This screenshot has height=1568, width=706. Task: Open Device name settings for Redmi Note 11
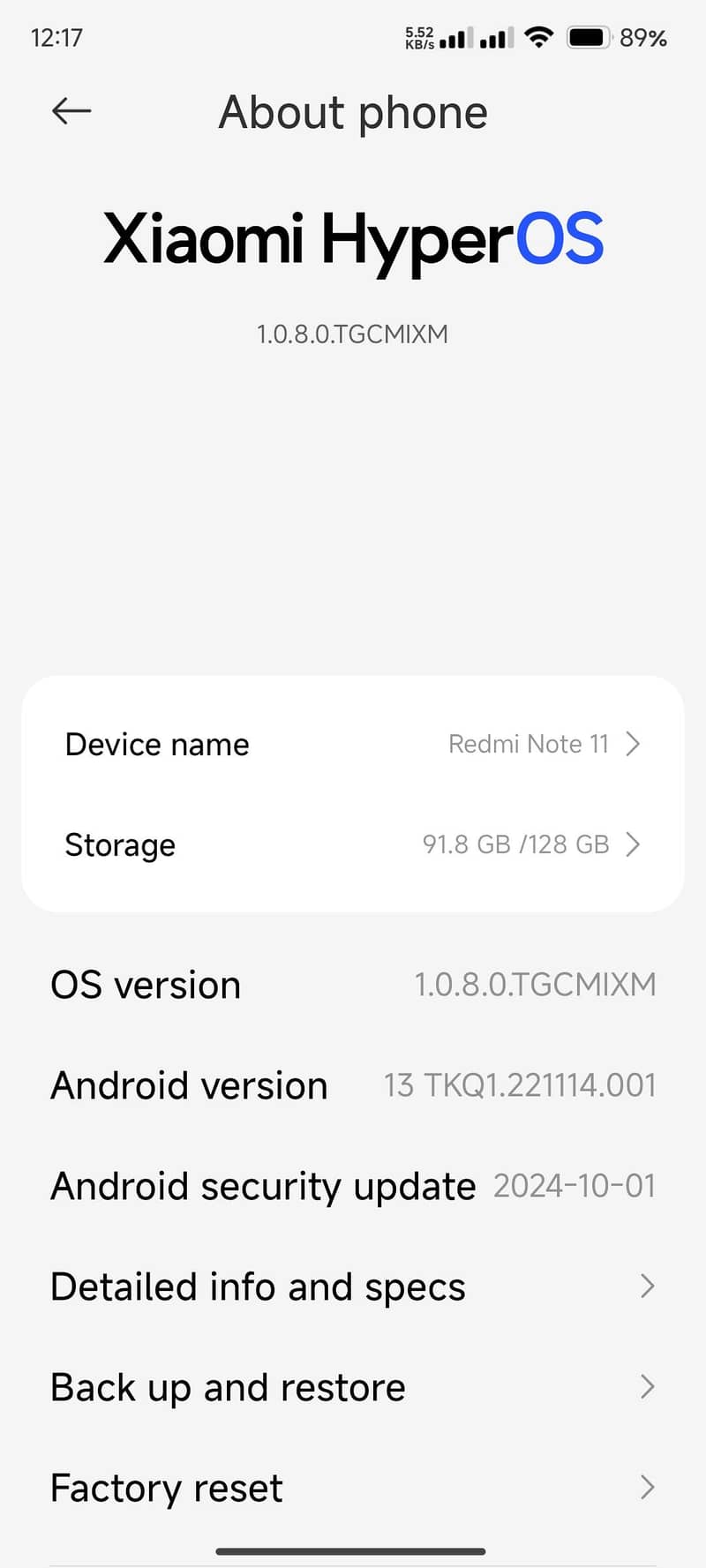coord(353,744)
